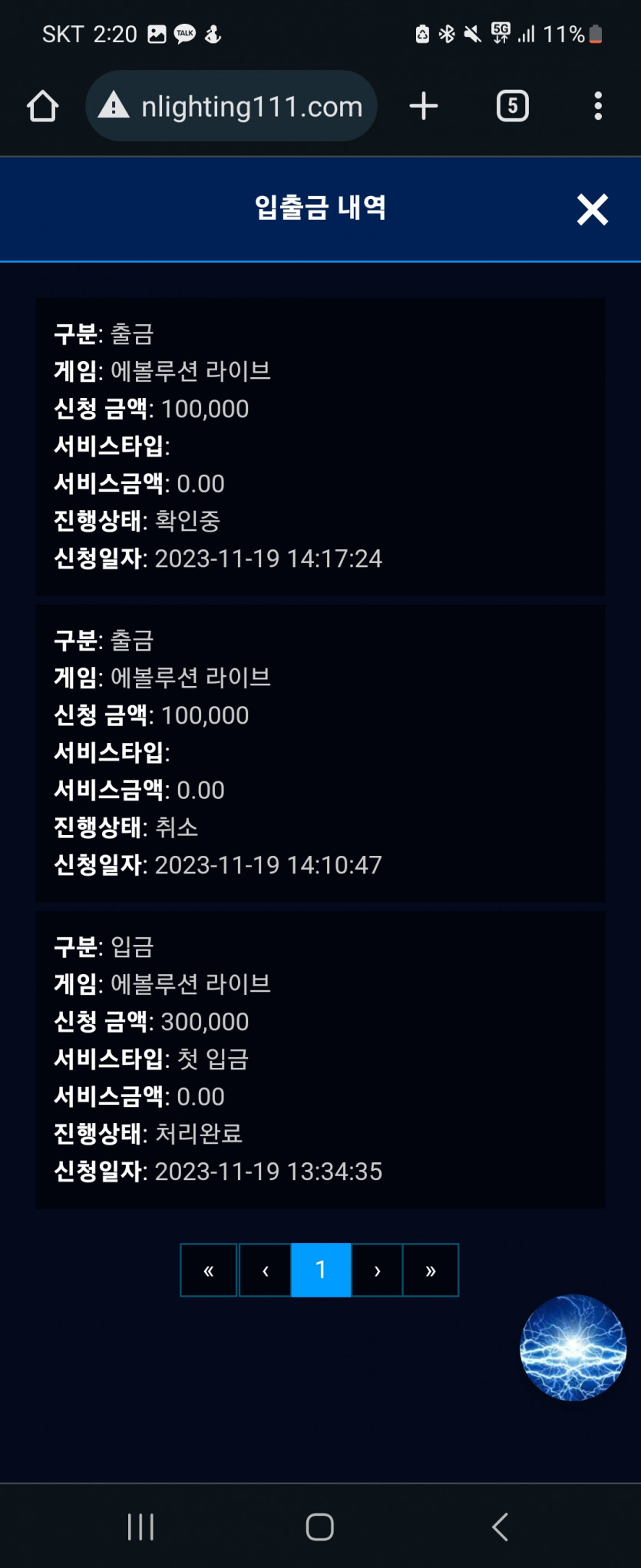
Task: Jump to the first page of records
Action: (209, 1270)
